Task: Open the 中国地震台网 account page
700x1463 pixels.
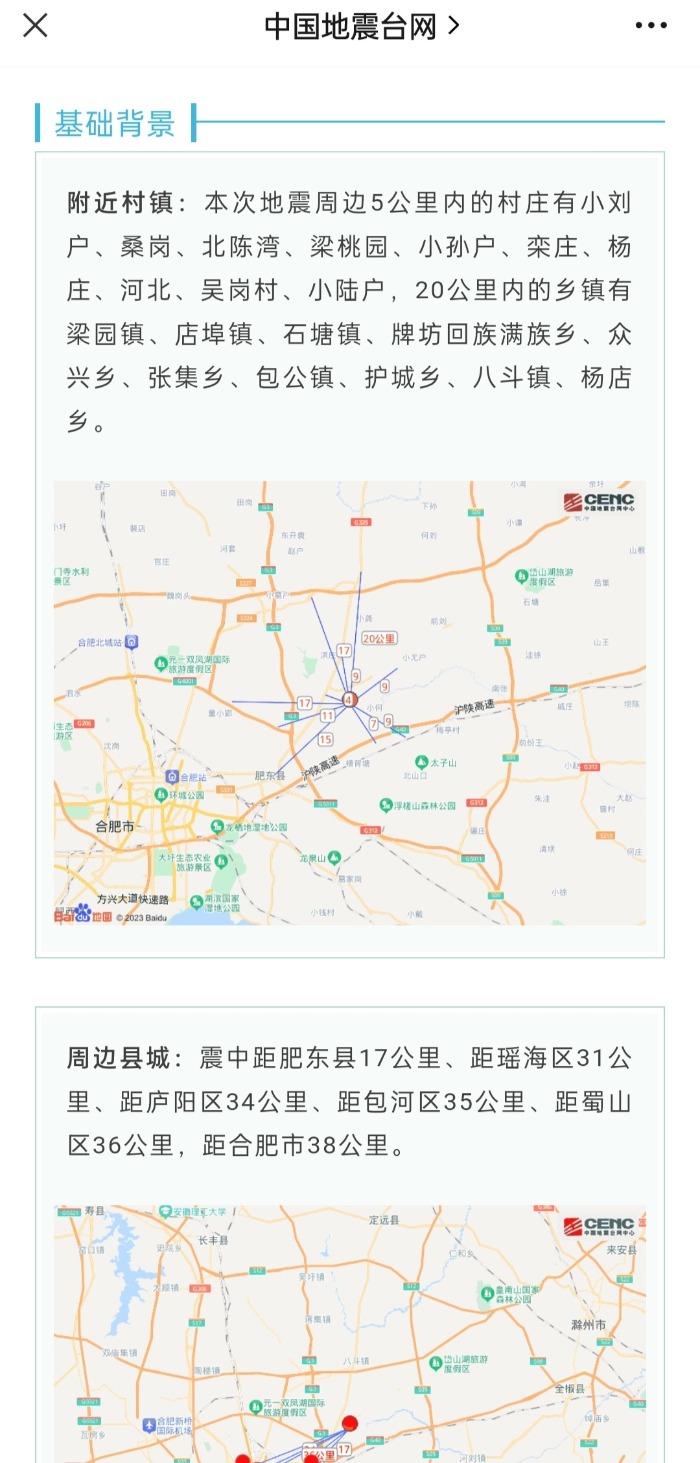Action: (x=360, y=26)
